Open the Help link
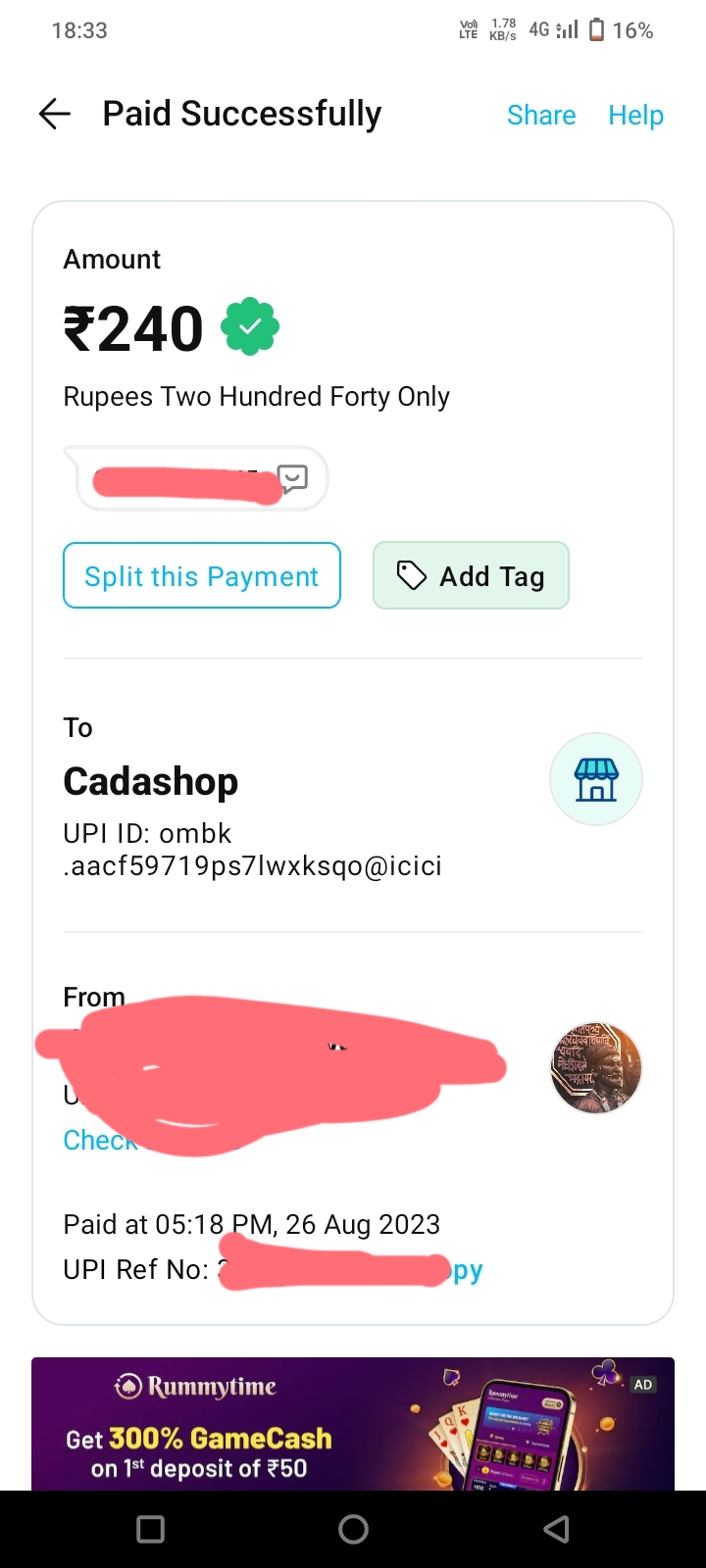This screenshot has width=706, height=1568. tap(635, 115)
